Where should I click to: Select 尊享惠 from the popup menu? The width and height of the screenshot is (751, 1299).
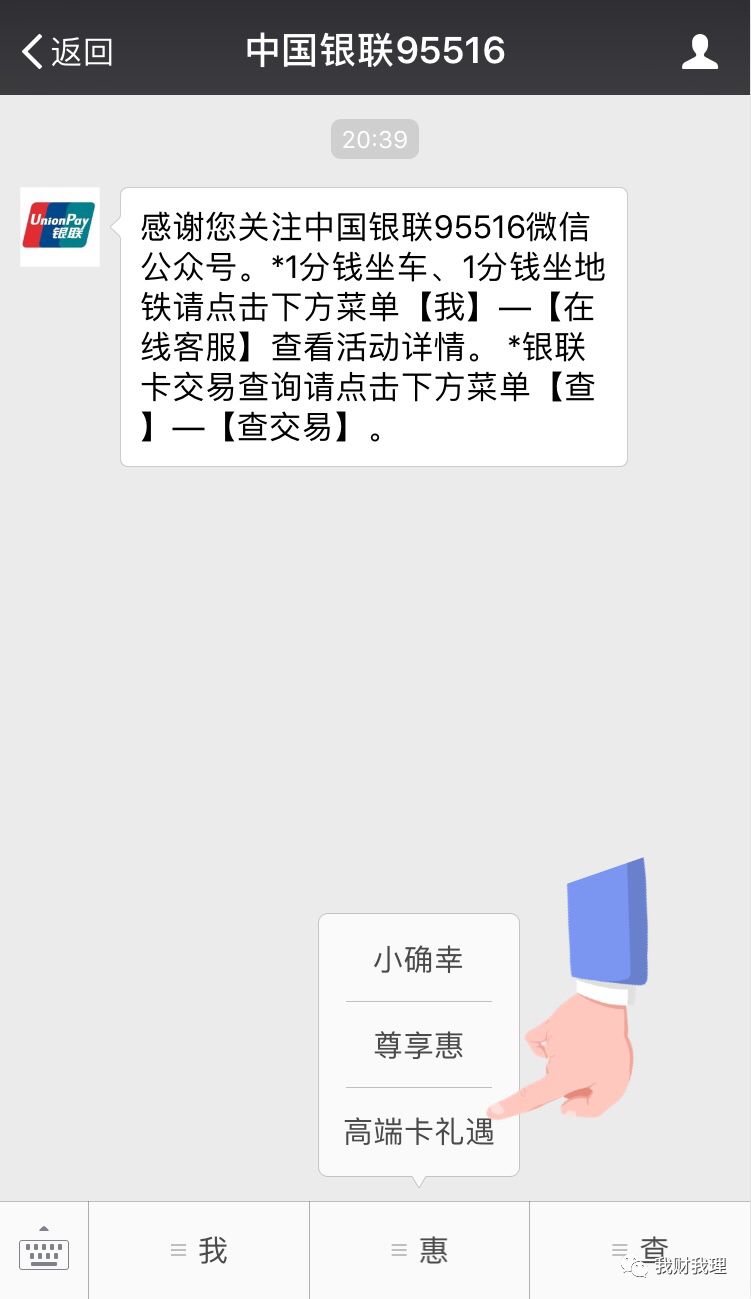click(x=418, y=1045)
